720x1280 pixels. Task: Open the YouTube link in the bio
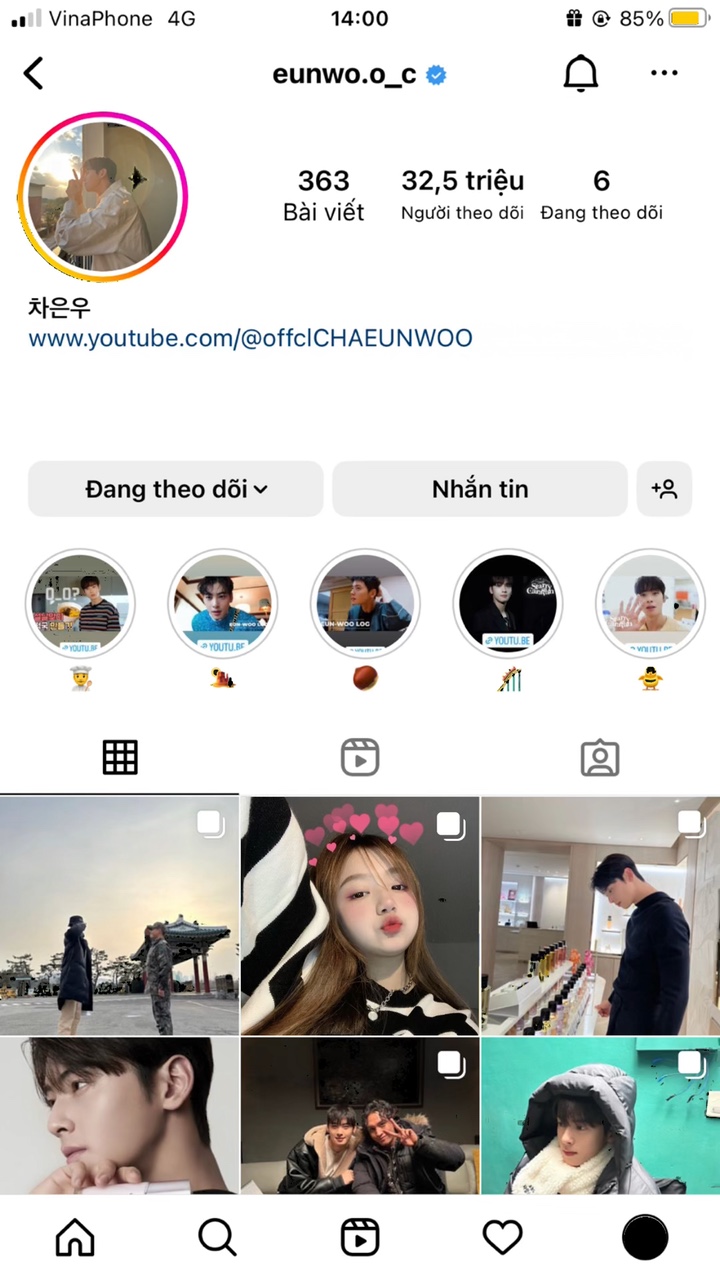click(x=250, y=339)
